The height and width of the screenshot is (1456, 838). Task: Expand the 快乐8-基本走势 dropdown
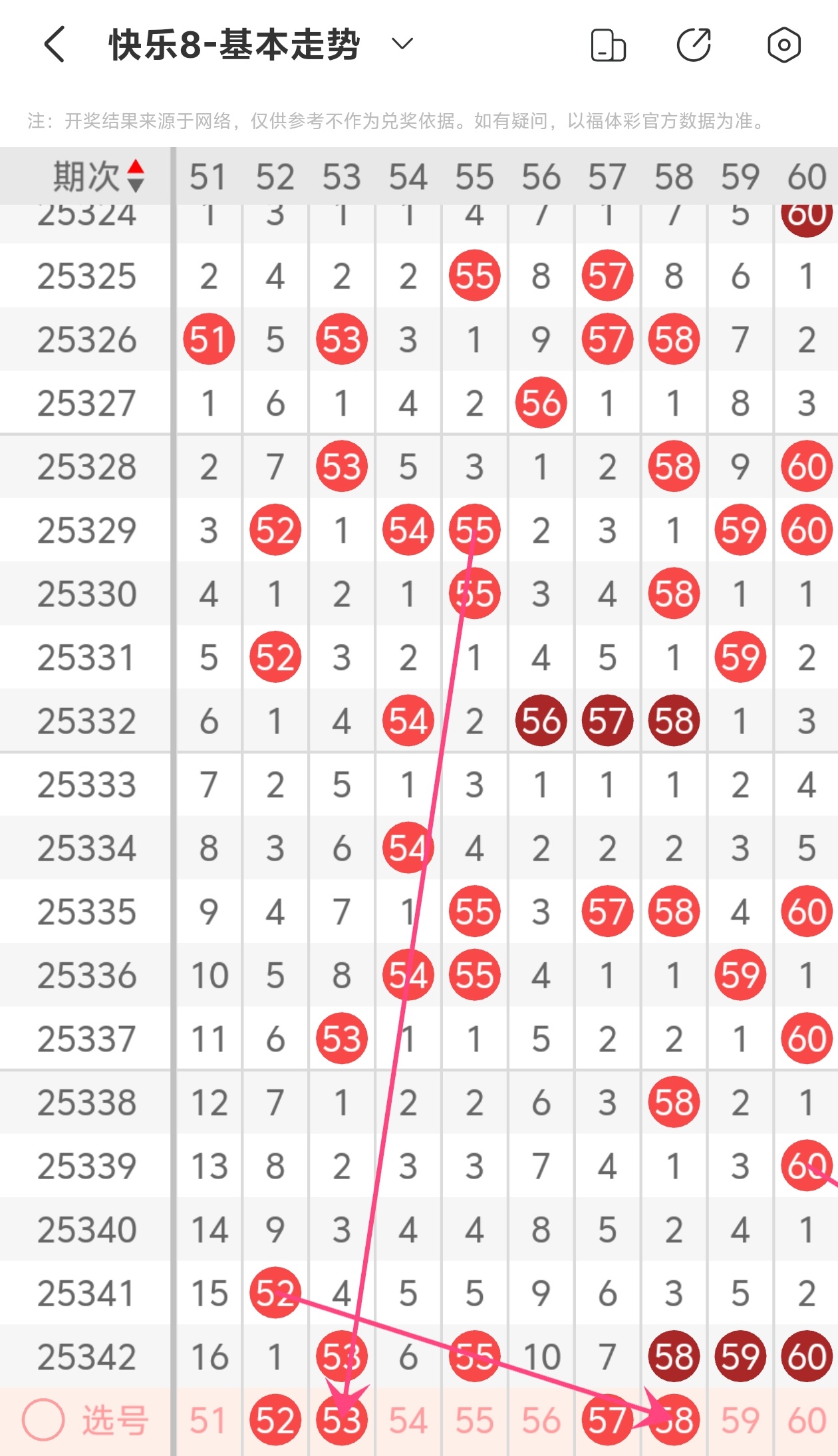pos(402,44)
